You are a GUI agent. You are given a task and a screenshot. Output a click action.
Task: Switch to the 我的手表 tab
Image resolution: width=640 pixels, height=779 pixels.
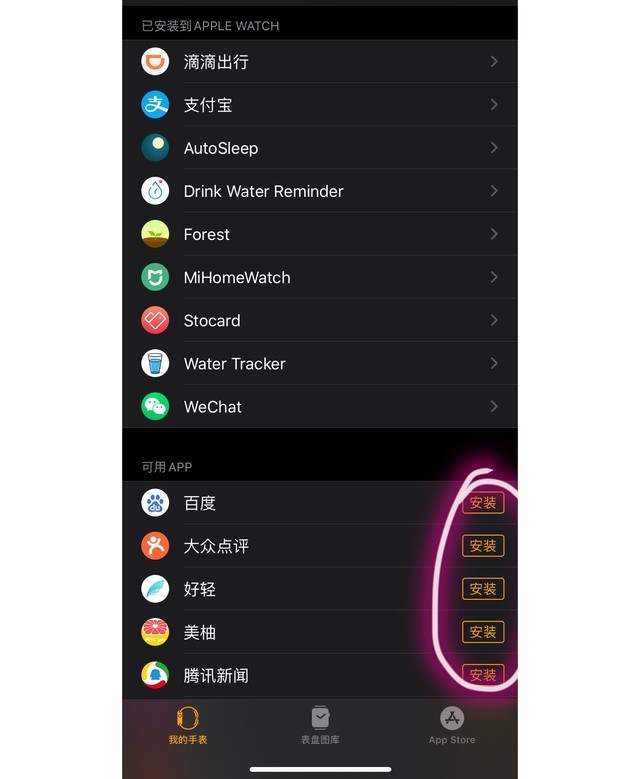[188, 725]
